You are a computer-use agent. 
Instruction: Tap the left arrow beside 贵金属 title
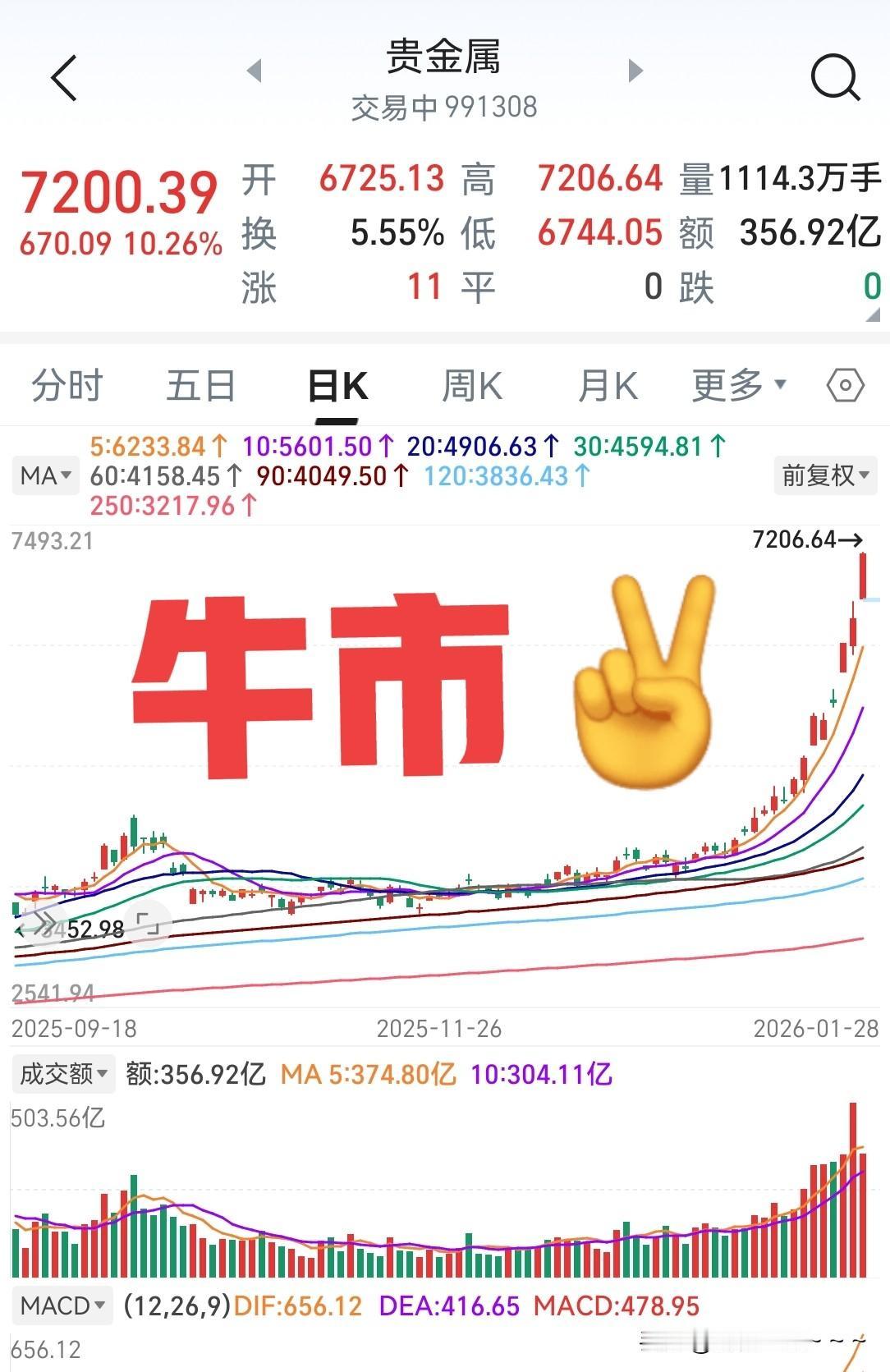click(x=255, y=71)
